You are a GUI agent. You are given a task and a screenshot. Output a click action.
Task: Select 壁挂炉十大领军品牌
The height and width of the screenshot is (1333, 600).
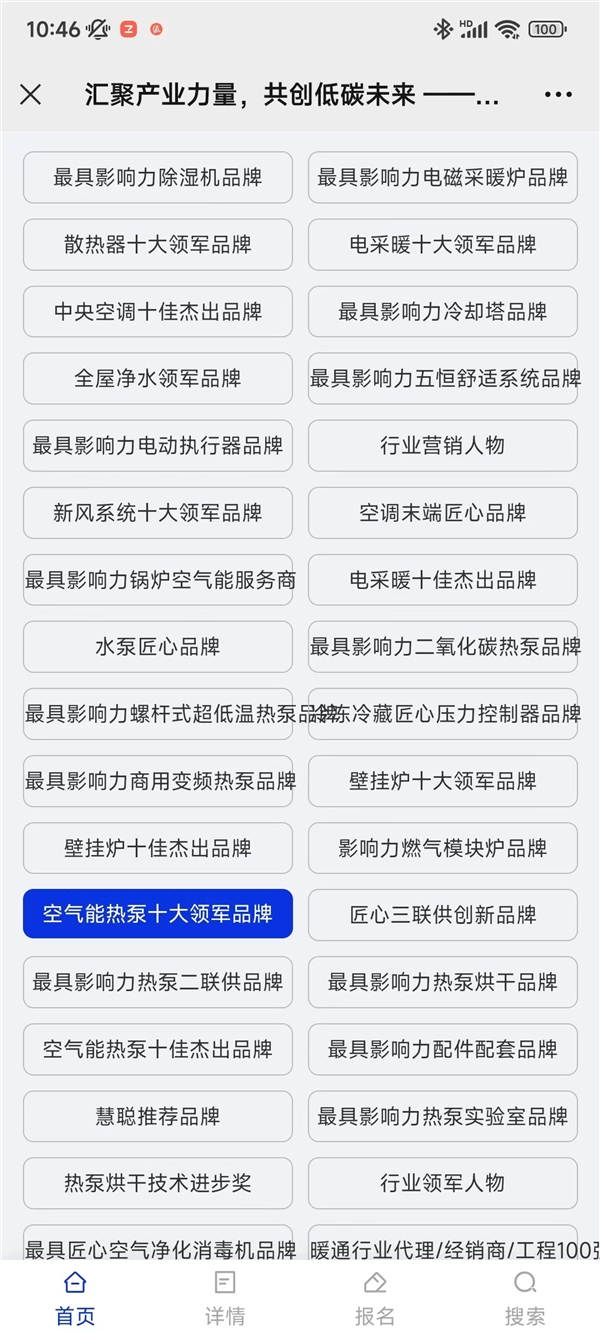click(442, 781)
